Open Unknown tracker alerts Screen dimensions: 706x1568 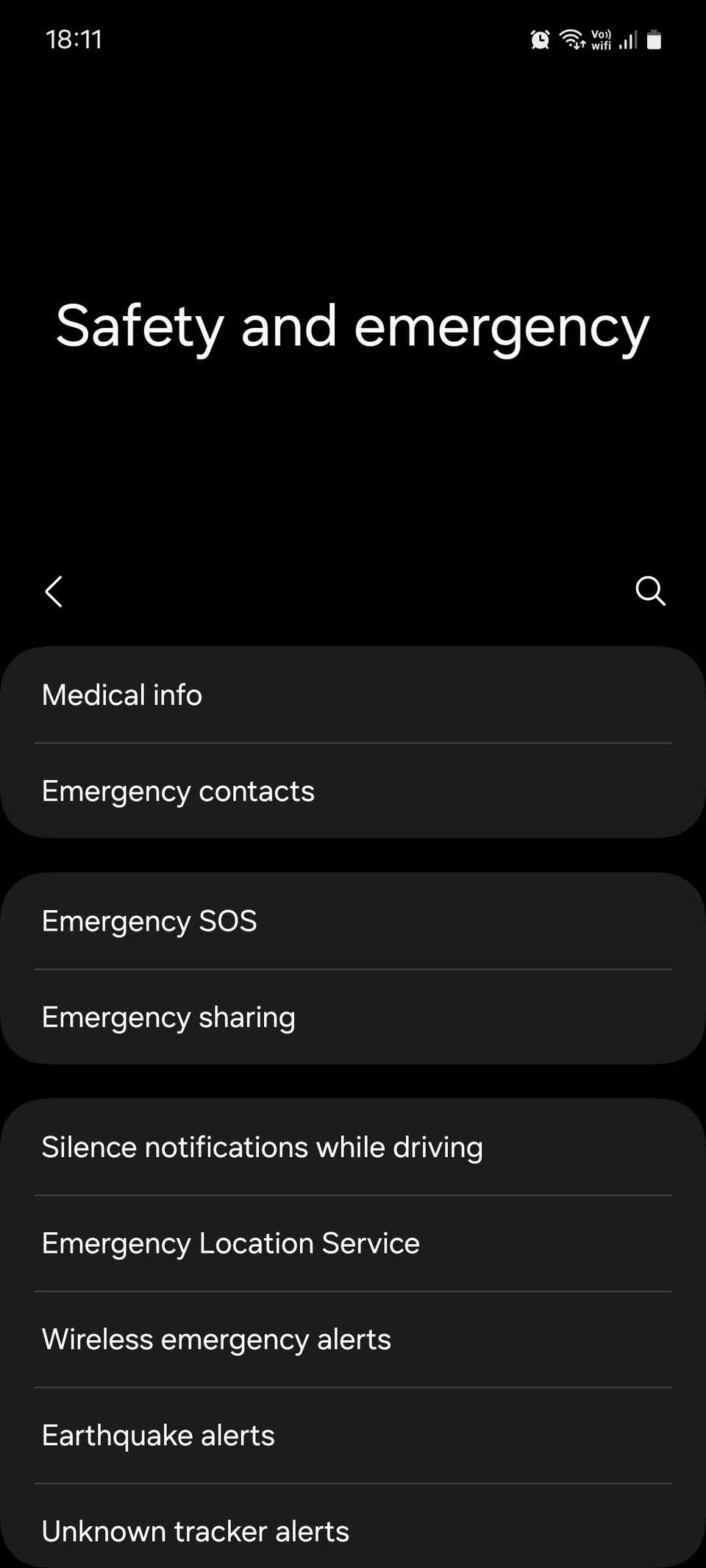(196, 1531)
